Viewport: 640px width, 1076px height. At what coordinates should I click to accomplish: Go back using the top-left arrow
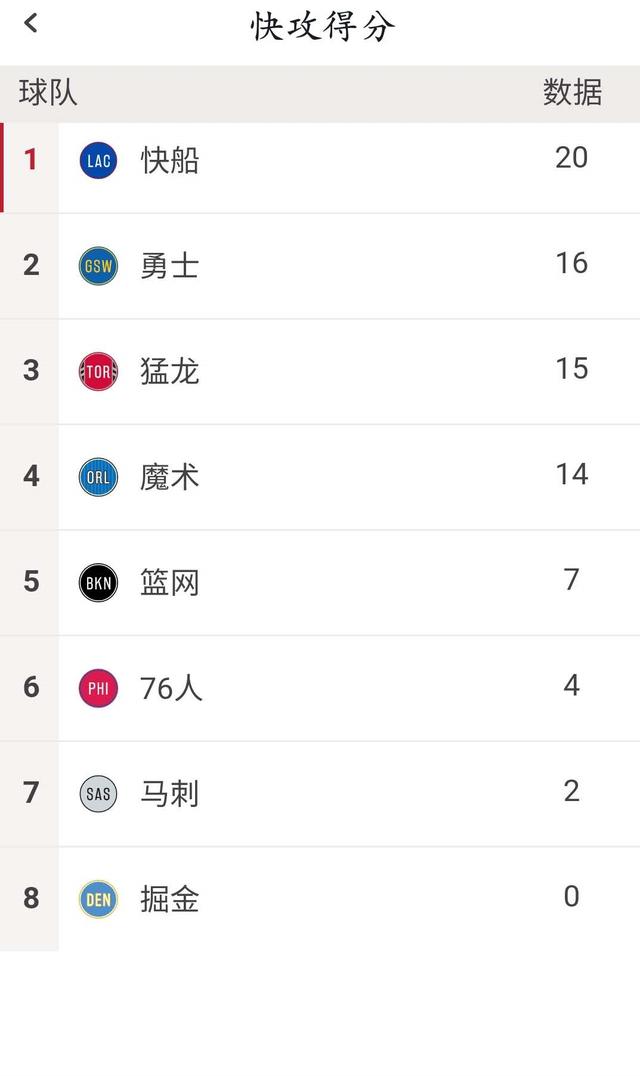[31, 23]
